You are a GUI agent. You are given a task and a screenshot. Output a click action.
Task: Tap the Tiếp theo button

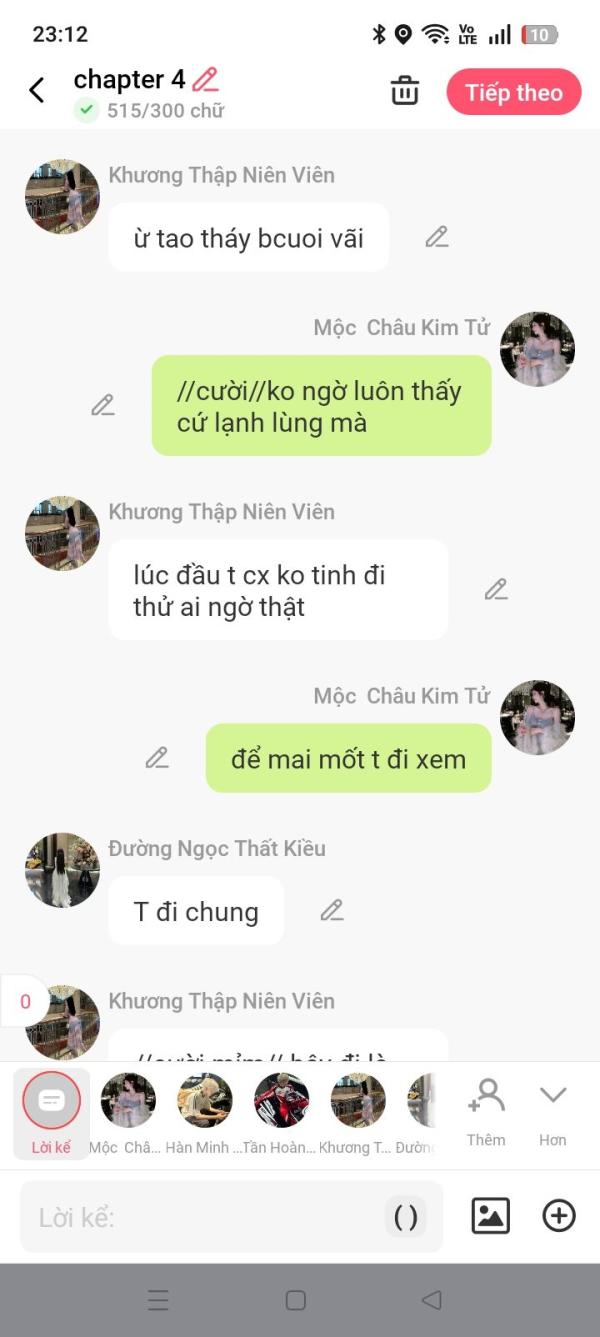[x=514, y=92]
